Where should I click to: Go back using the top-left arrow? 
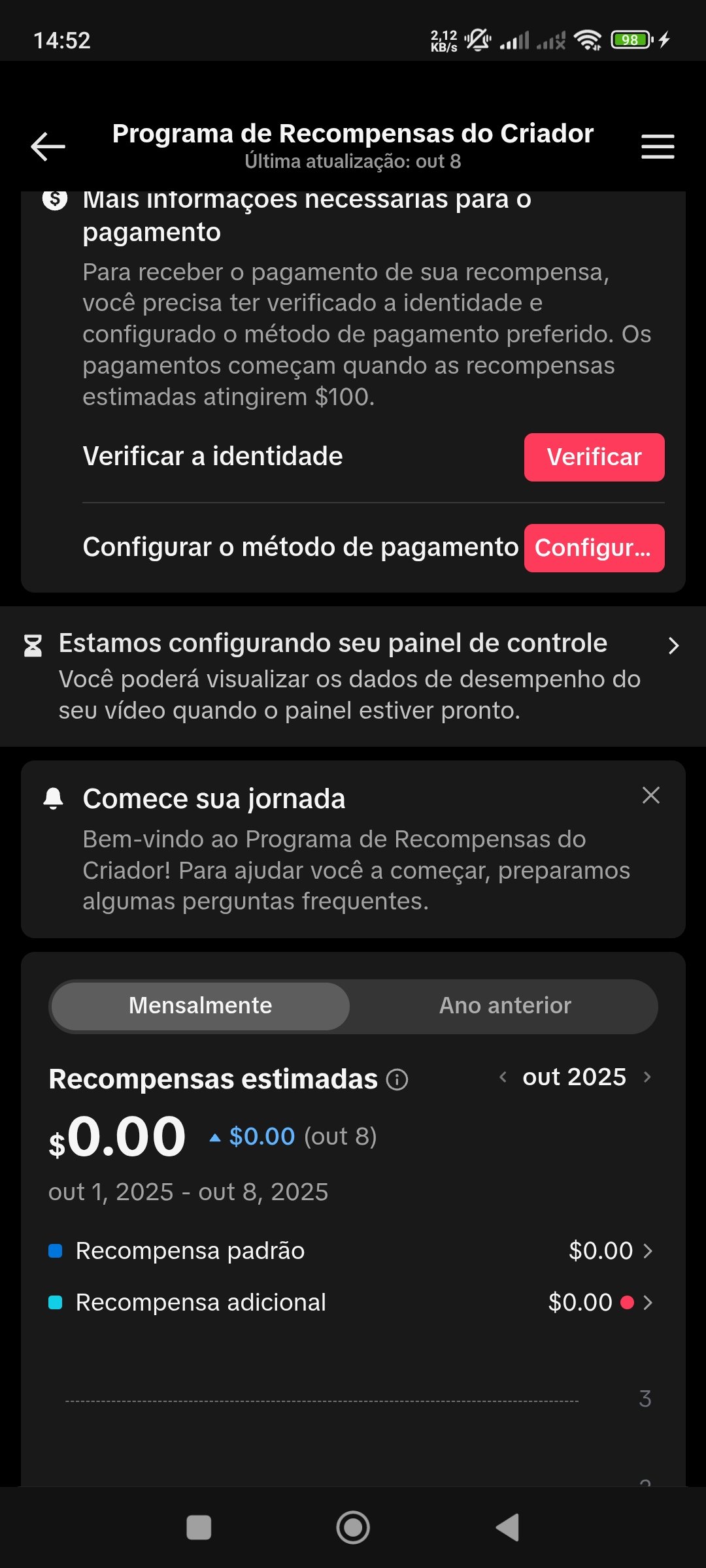pos(48,146)
